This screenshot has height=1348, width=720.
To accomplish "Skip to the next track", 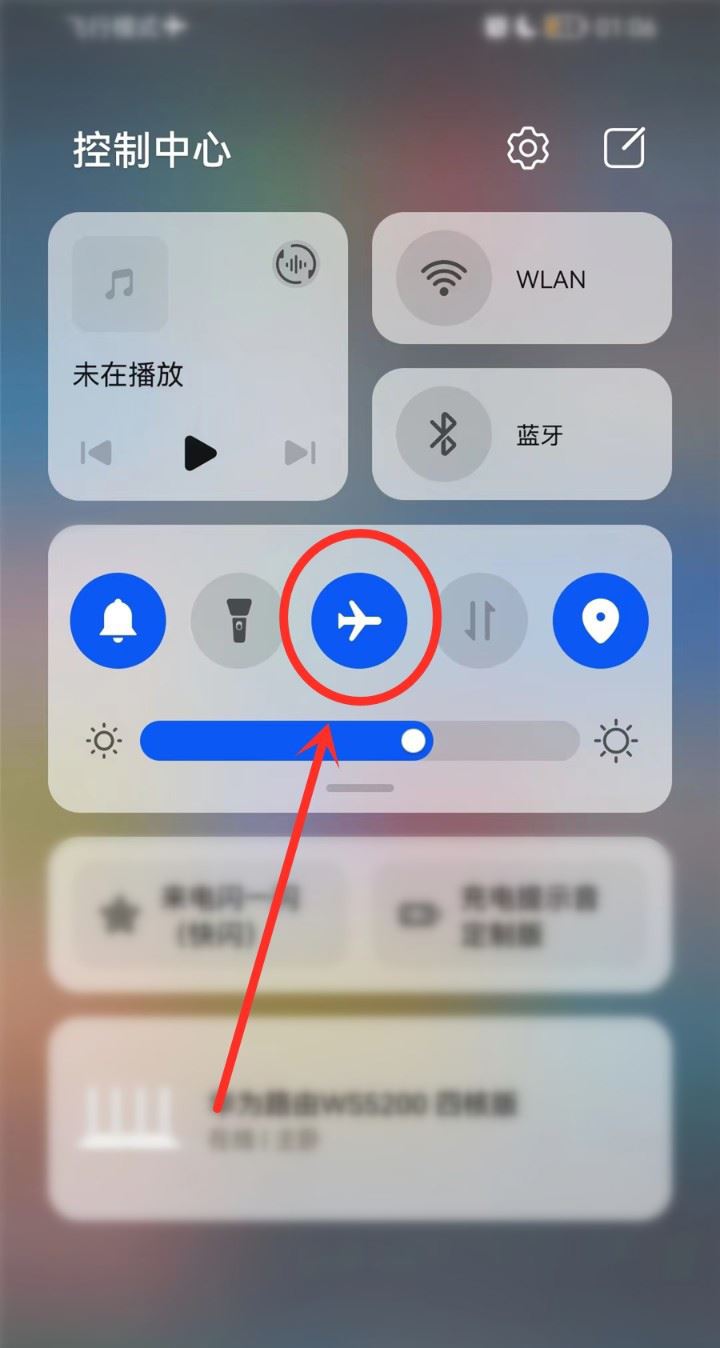I will (300, 453).
